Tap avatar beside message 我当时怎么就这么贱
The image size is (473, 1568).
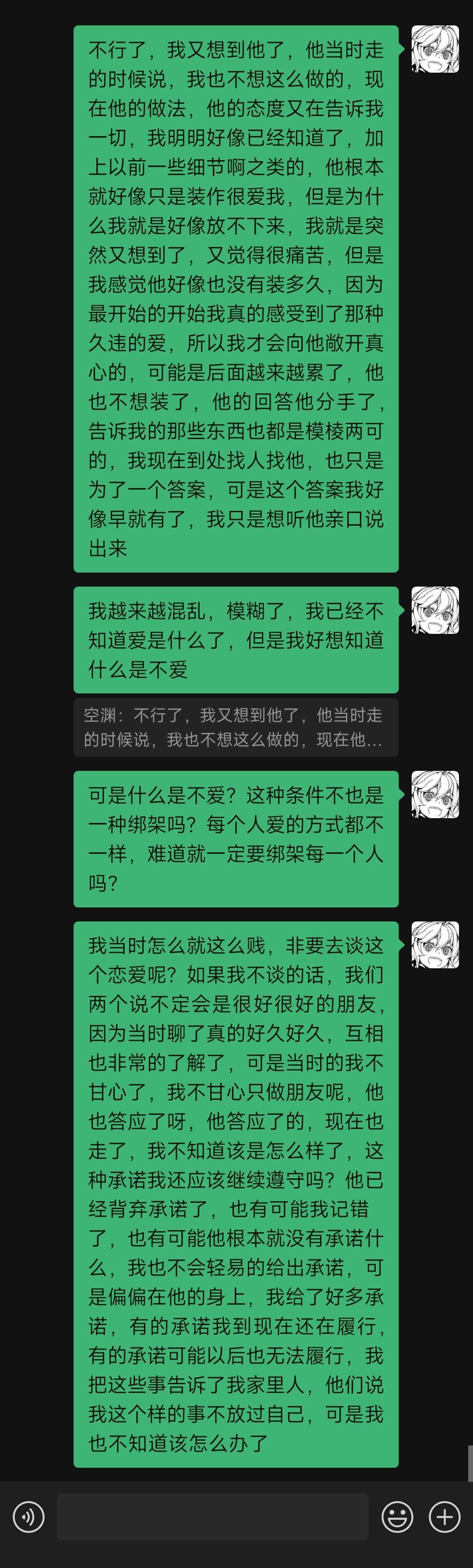435,945
